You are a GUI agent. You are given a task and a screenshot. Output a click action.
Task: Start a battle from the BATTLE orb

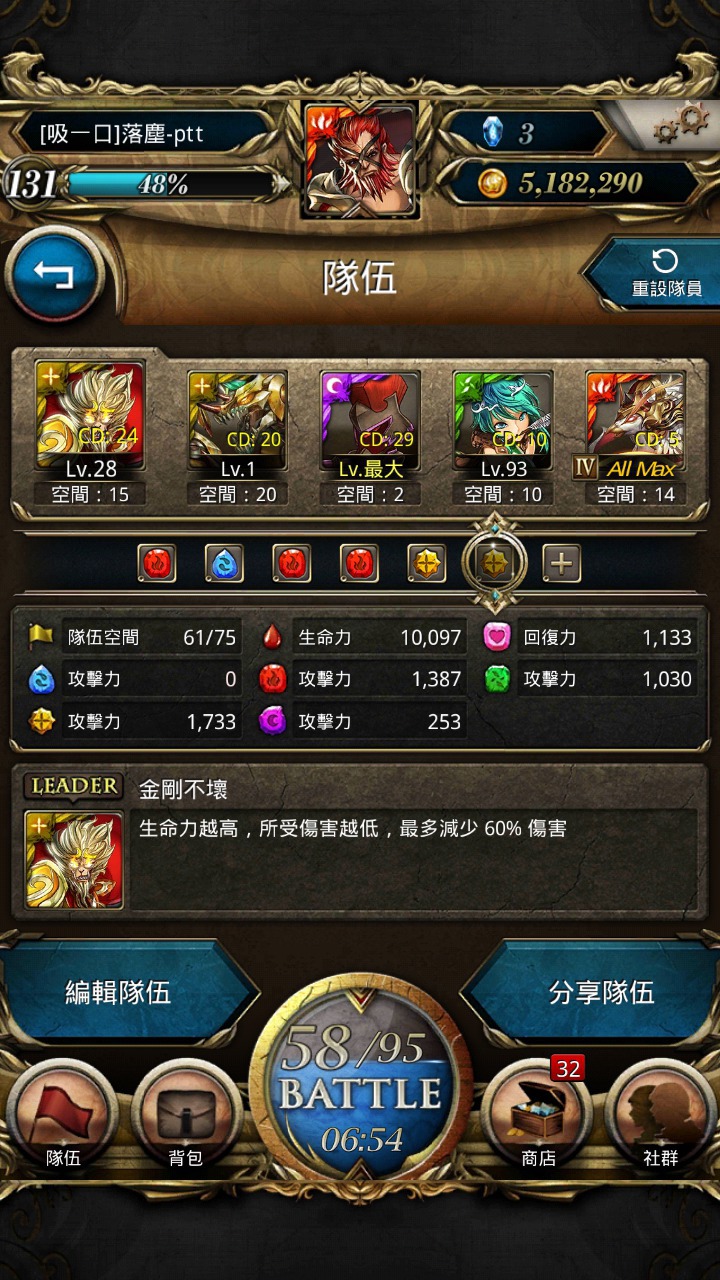360,1088
